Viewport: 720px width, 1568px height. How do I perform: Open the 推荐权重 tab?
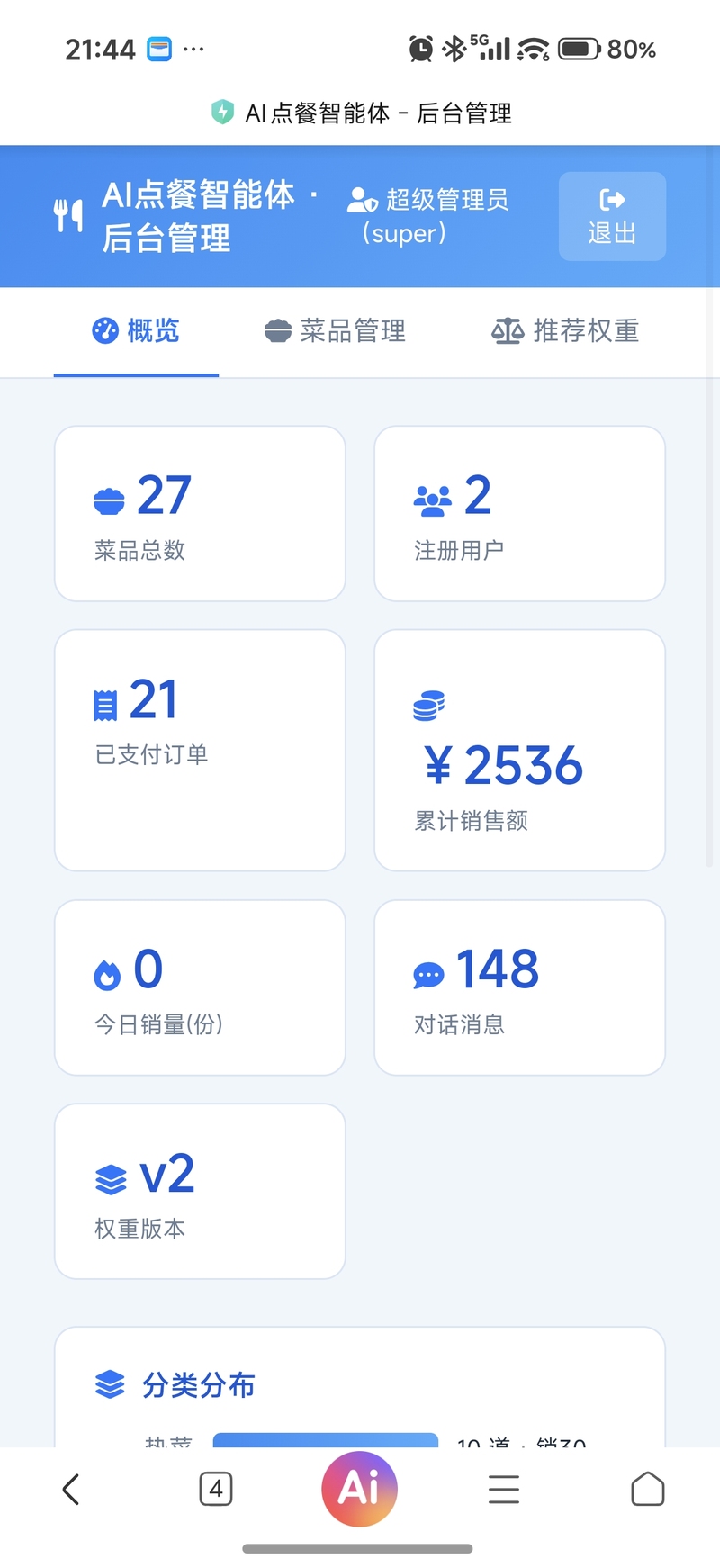[x=565, y=331]
